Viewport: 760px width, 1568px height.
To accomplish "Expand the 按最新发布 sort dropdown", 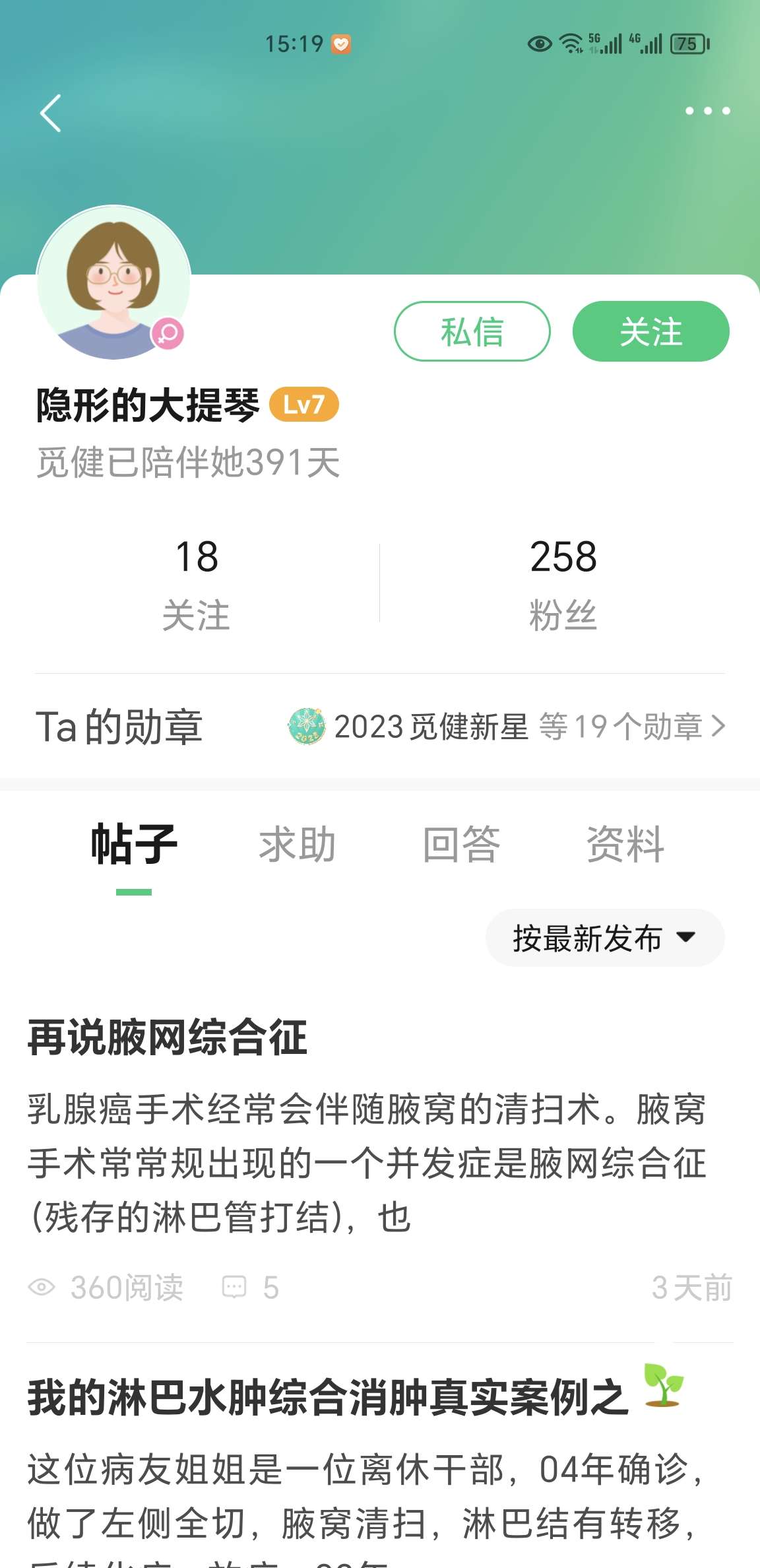I will tap(604, 938).
